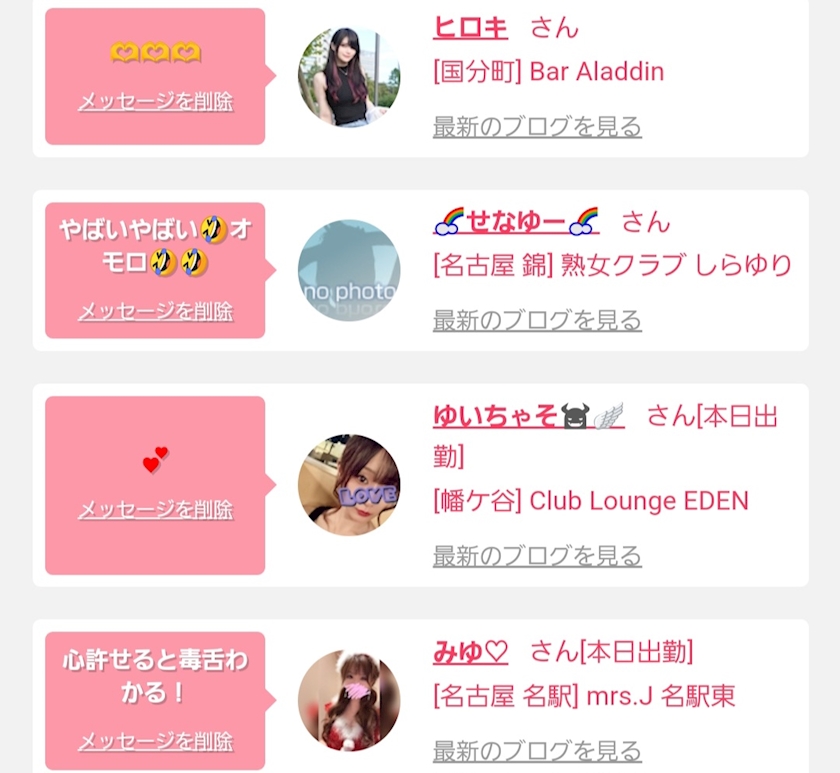
Task: Delete the やばいやばい message to せなゆー
Action: point(155,311)
